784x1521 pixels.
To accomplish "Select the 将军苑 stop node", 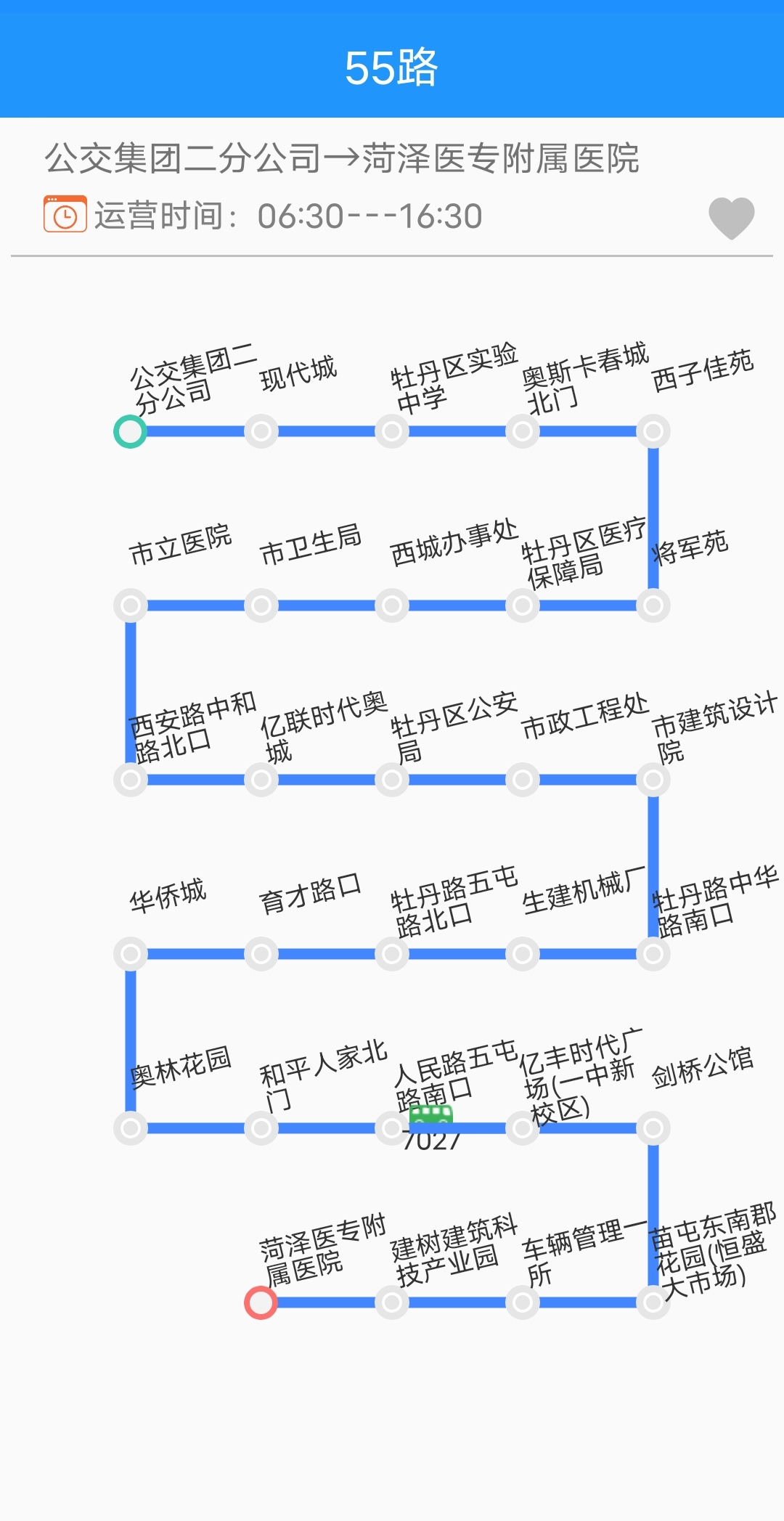I will point(653,605).
